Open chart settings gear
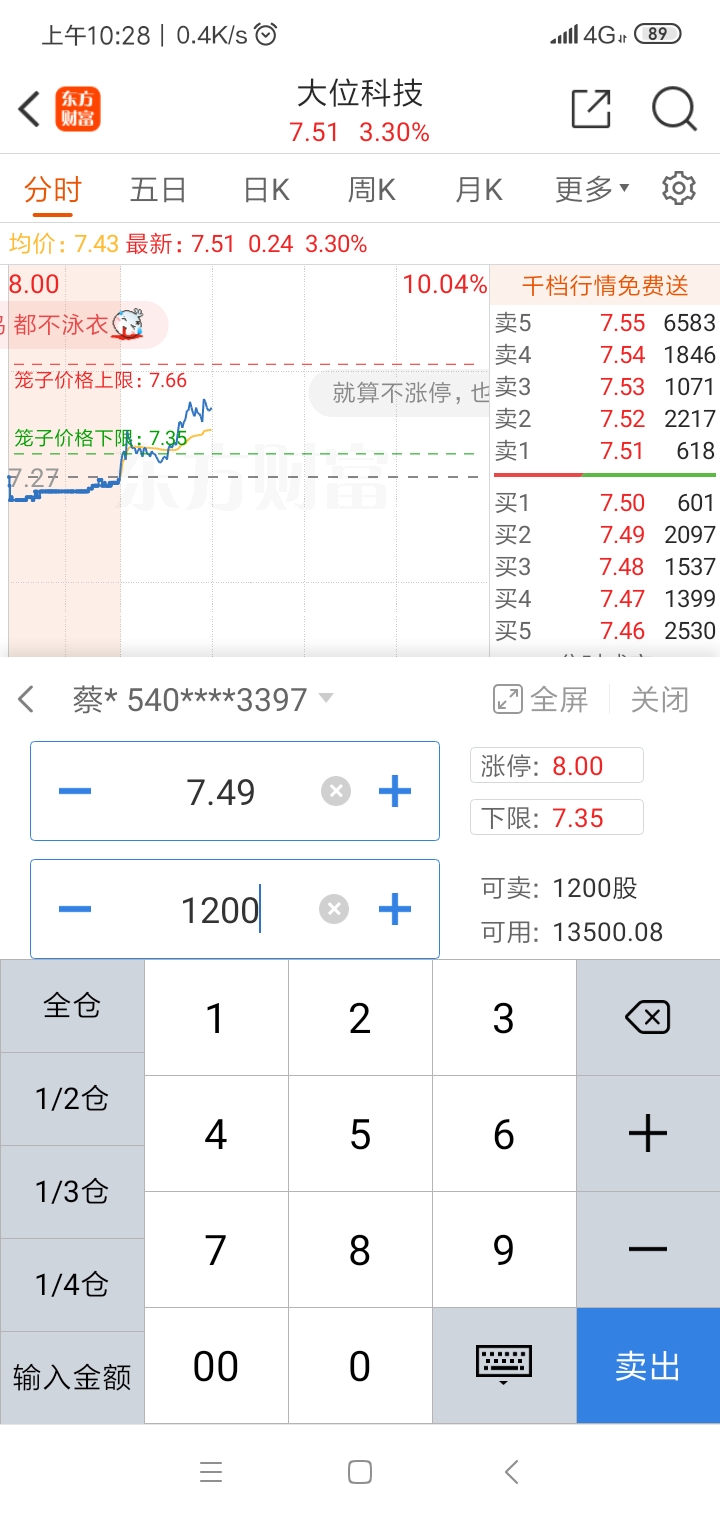The height and width of the screenshot is (1520, 720). (679, 188)
